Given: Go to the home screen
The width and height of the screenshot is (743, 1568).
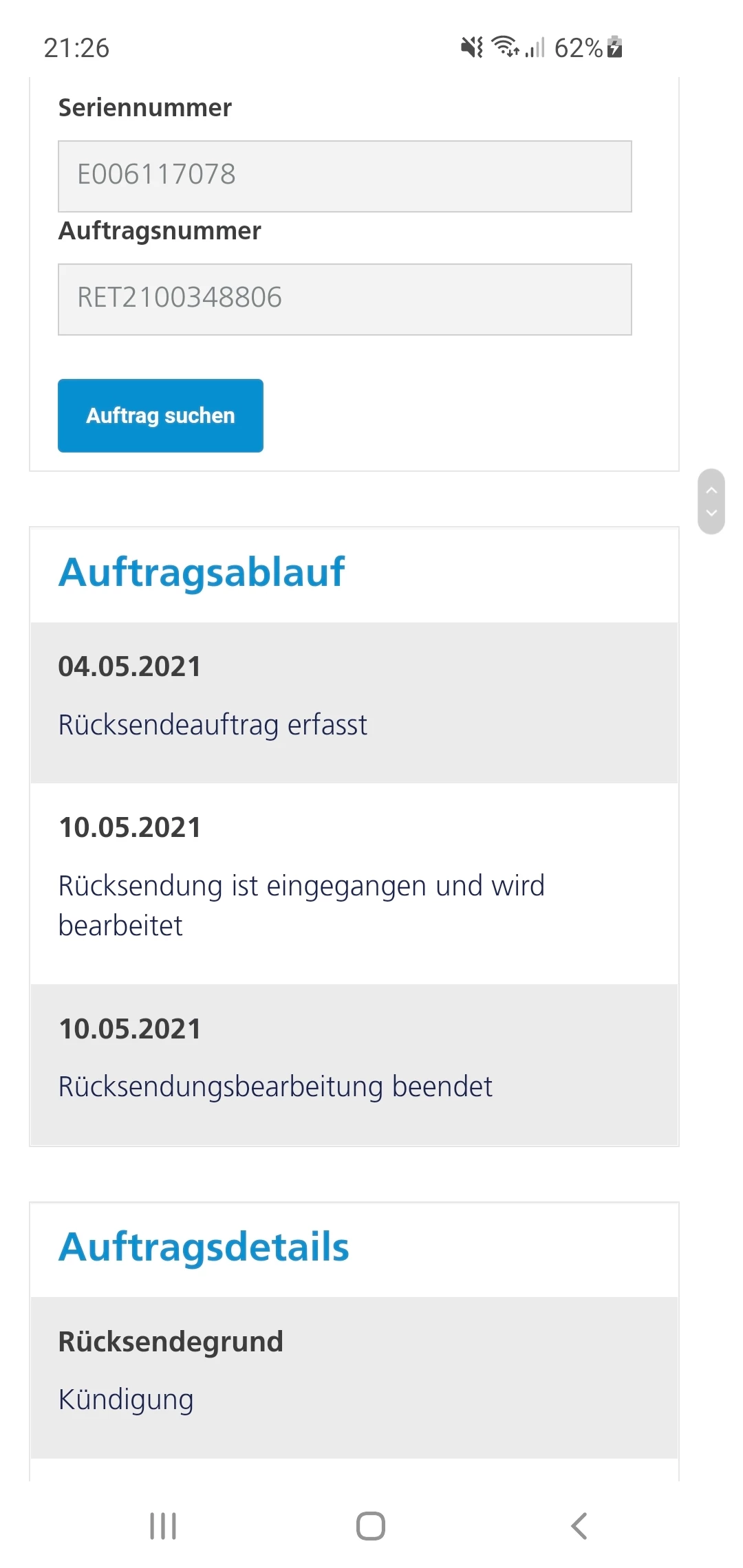Looking at the screenshot, I should pyautogui.click(x=371, y=1525).
